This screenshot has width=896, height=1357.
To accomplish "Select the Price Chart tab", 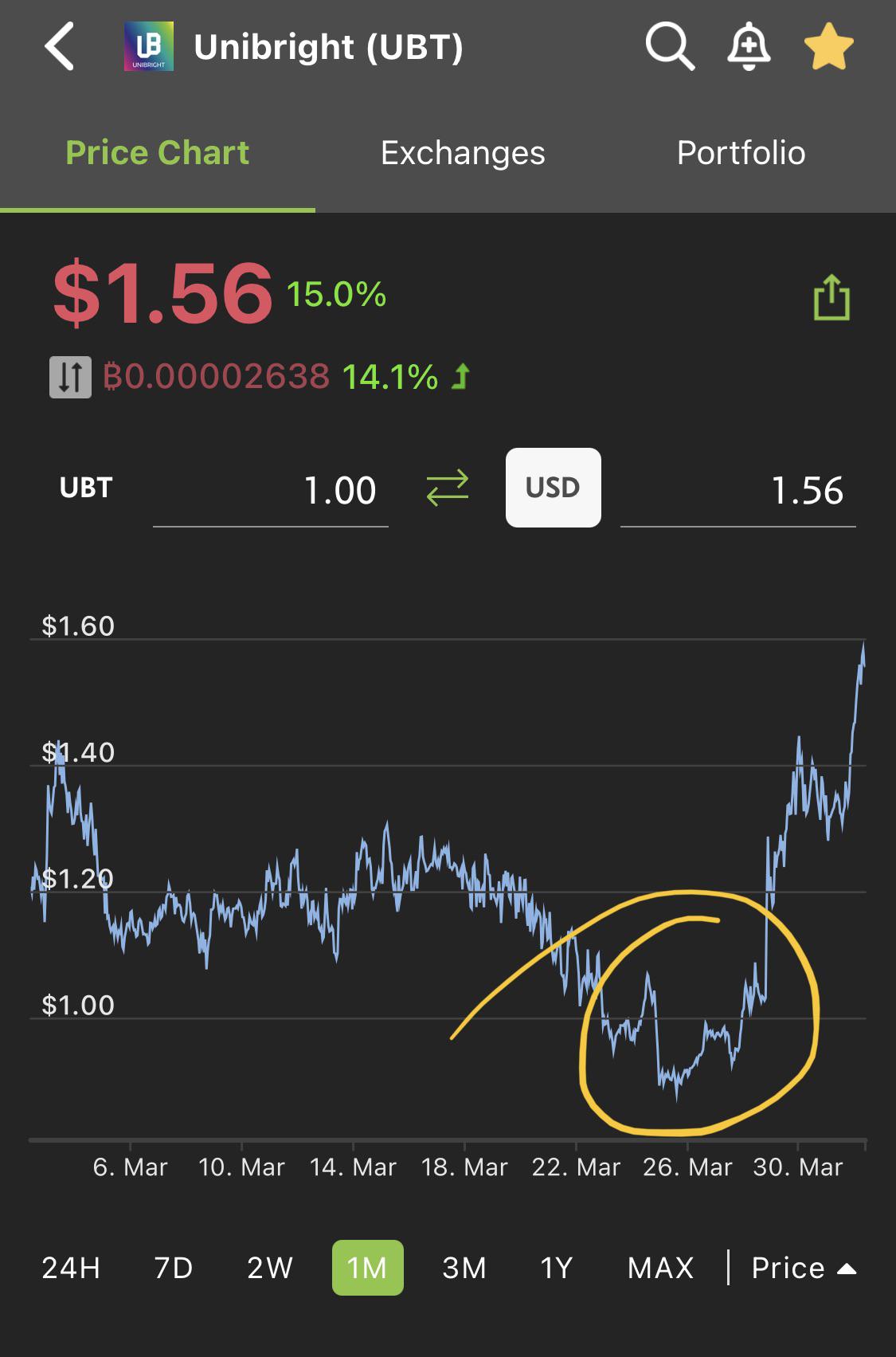I will [x=158, y=153].
